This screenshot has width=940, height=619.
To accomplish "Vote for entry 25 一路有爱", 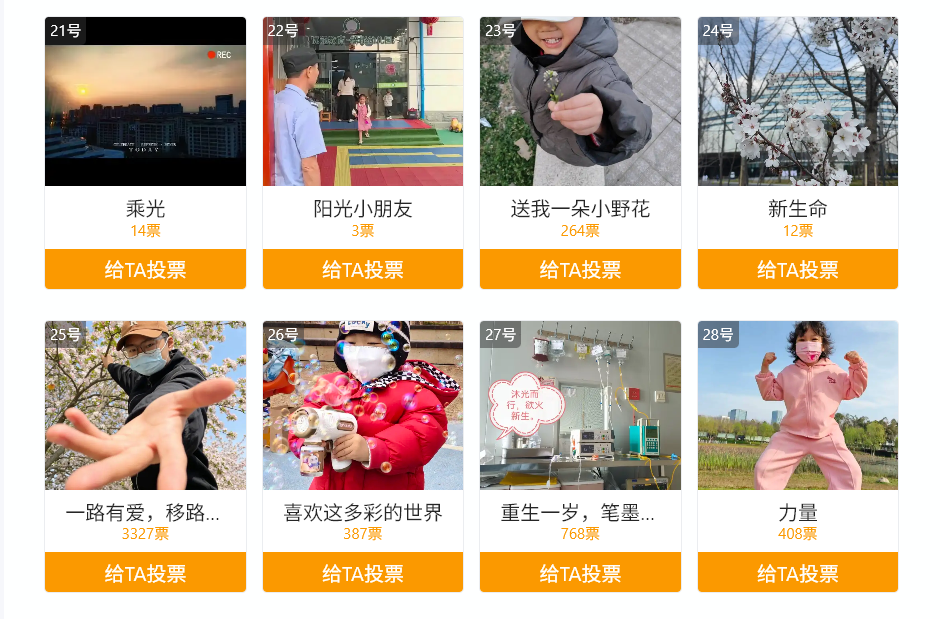I will pos(145,573).
